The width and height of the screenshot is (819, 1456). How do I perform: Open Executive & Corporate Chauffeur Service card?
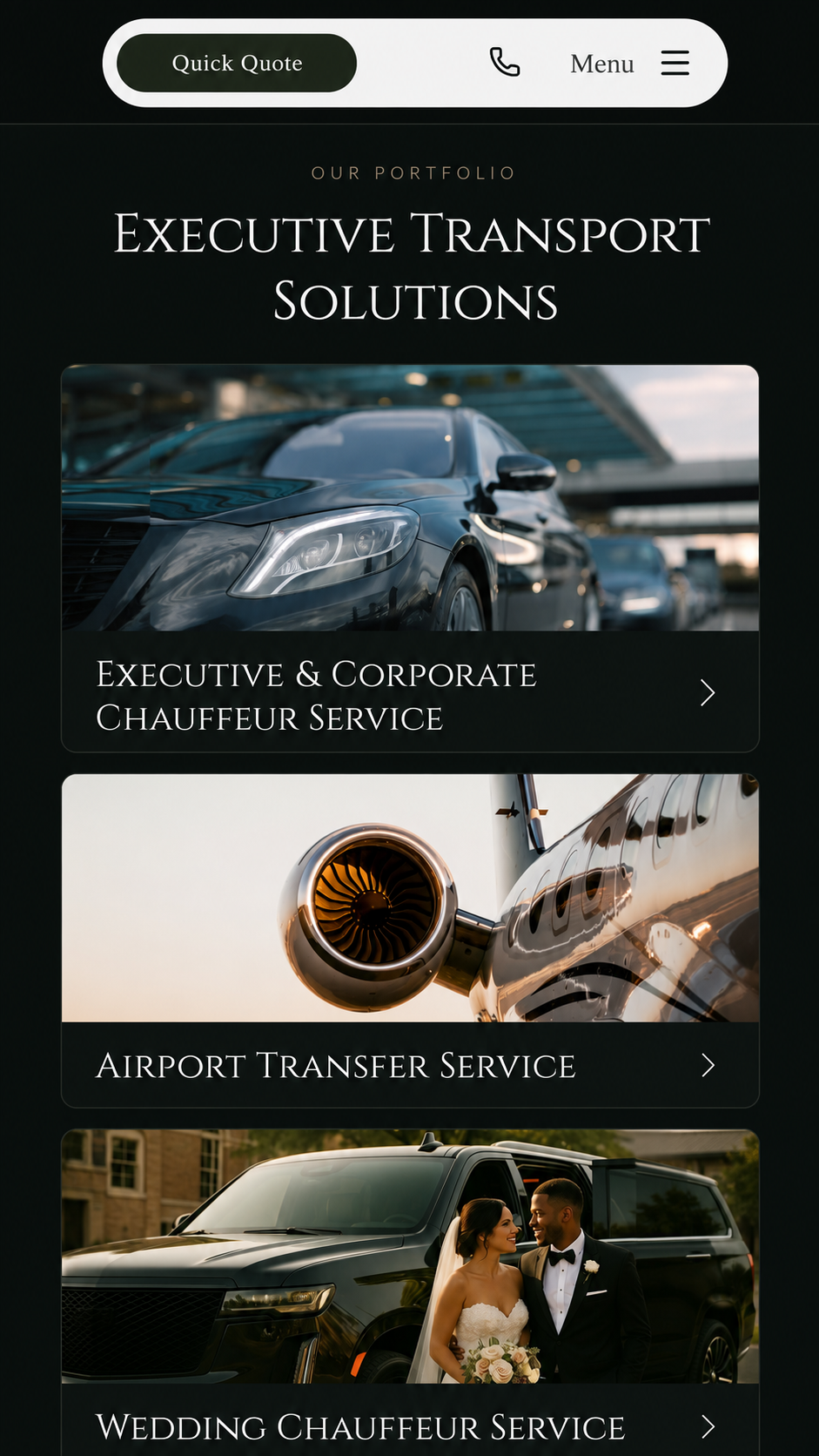410,558
